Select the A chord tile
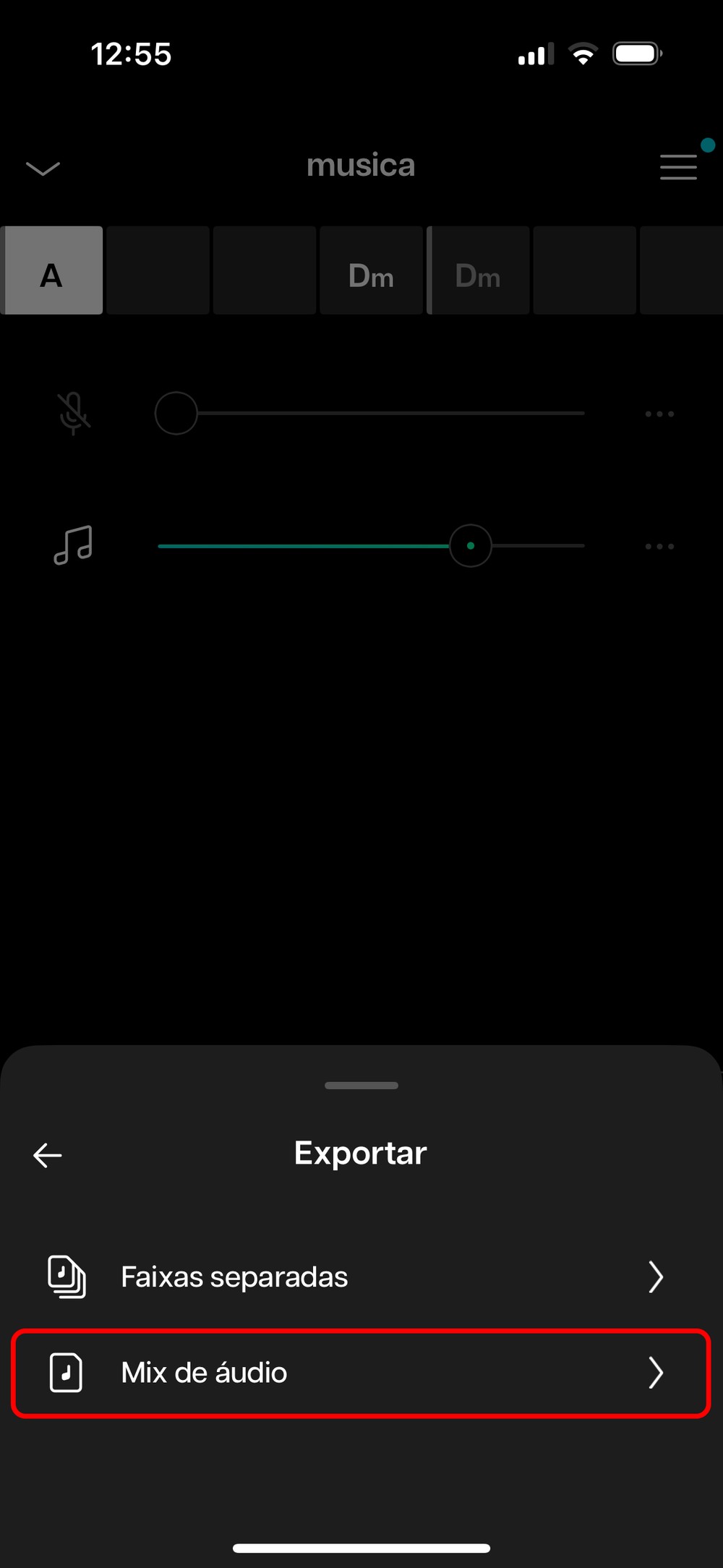 pos(51,270)
